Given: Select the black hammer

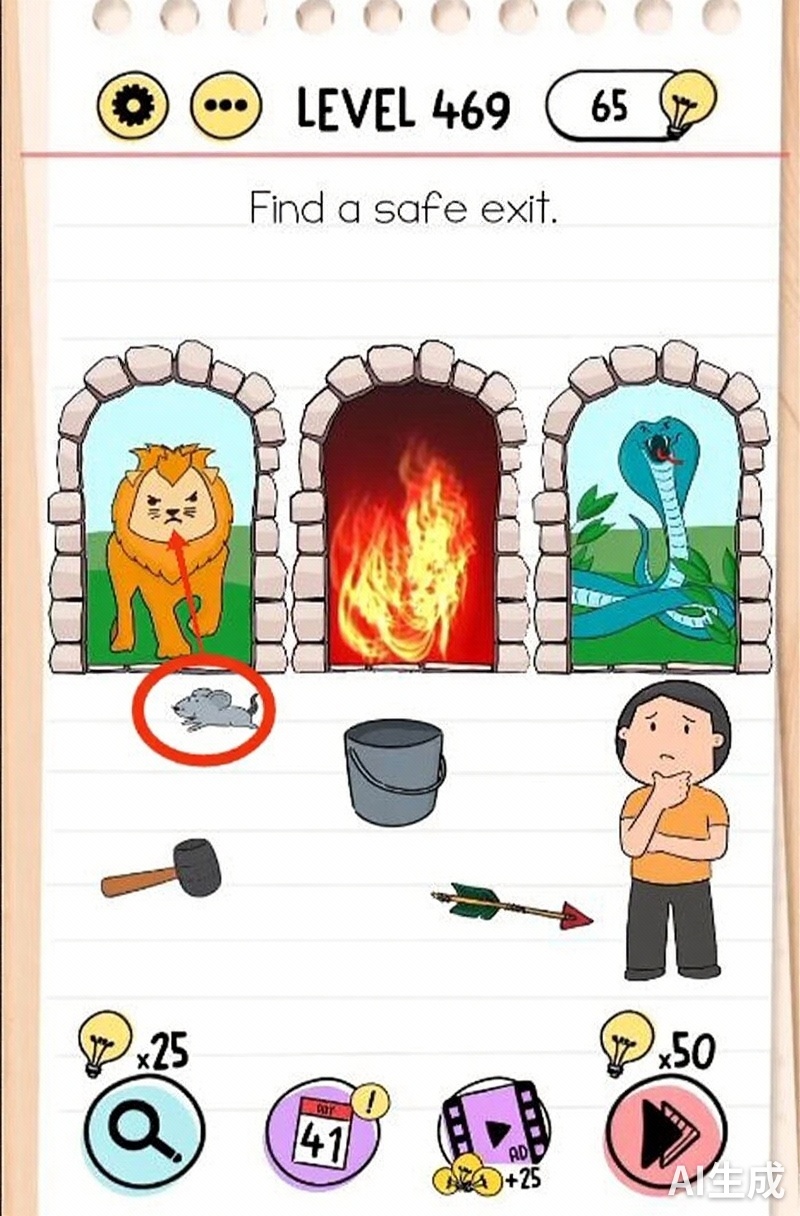Looking at the screenshot, I should tap(163, 869).
